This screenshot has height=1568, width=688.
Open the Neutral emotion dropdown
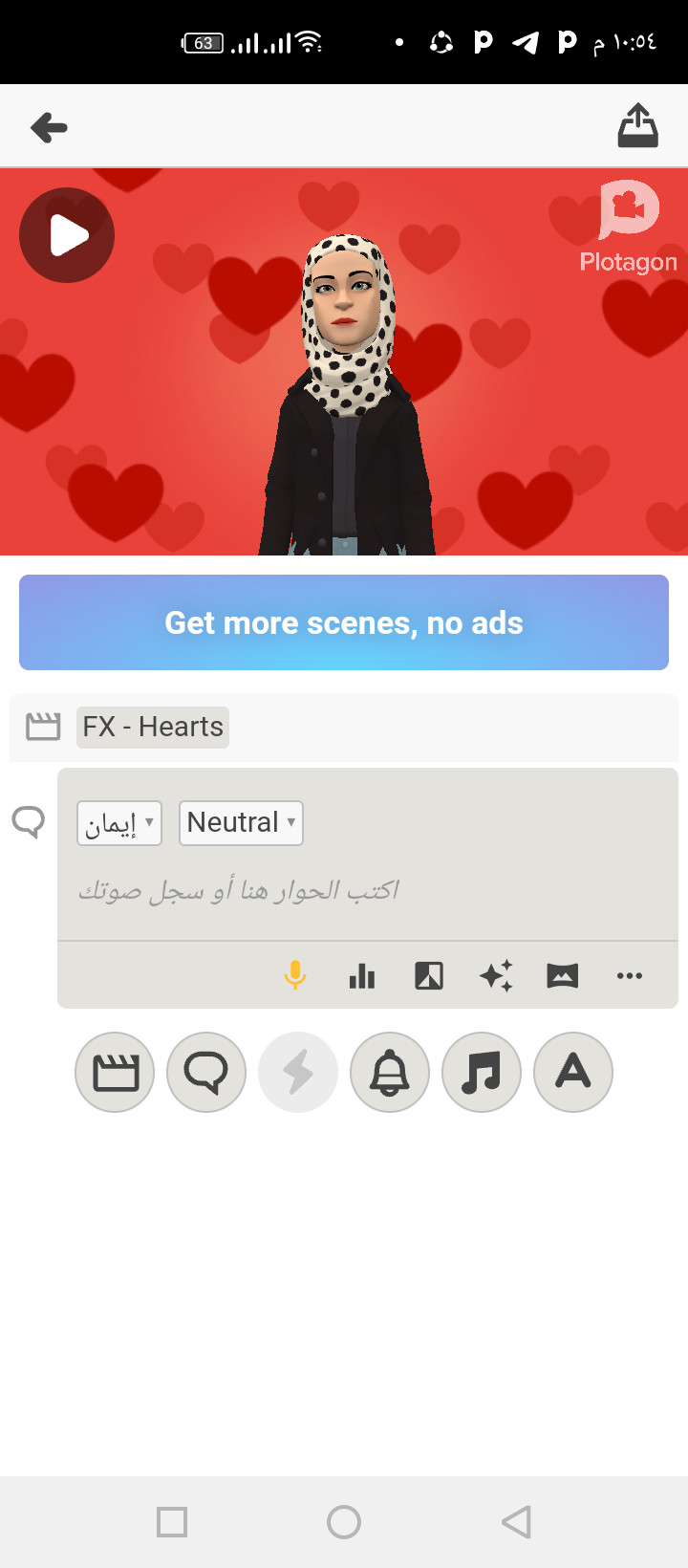point(241,823)
